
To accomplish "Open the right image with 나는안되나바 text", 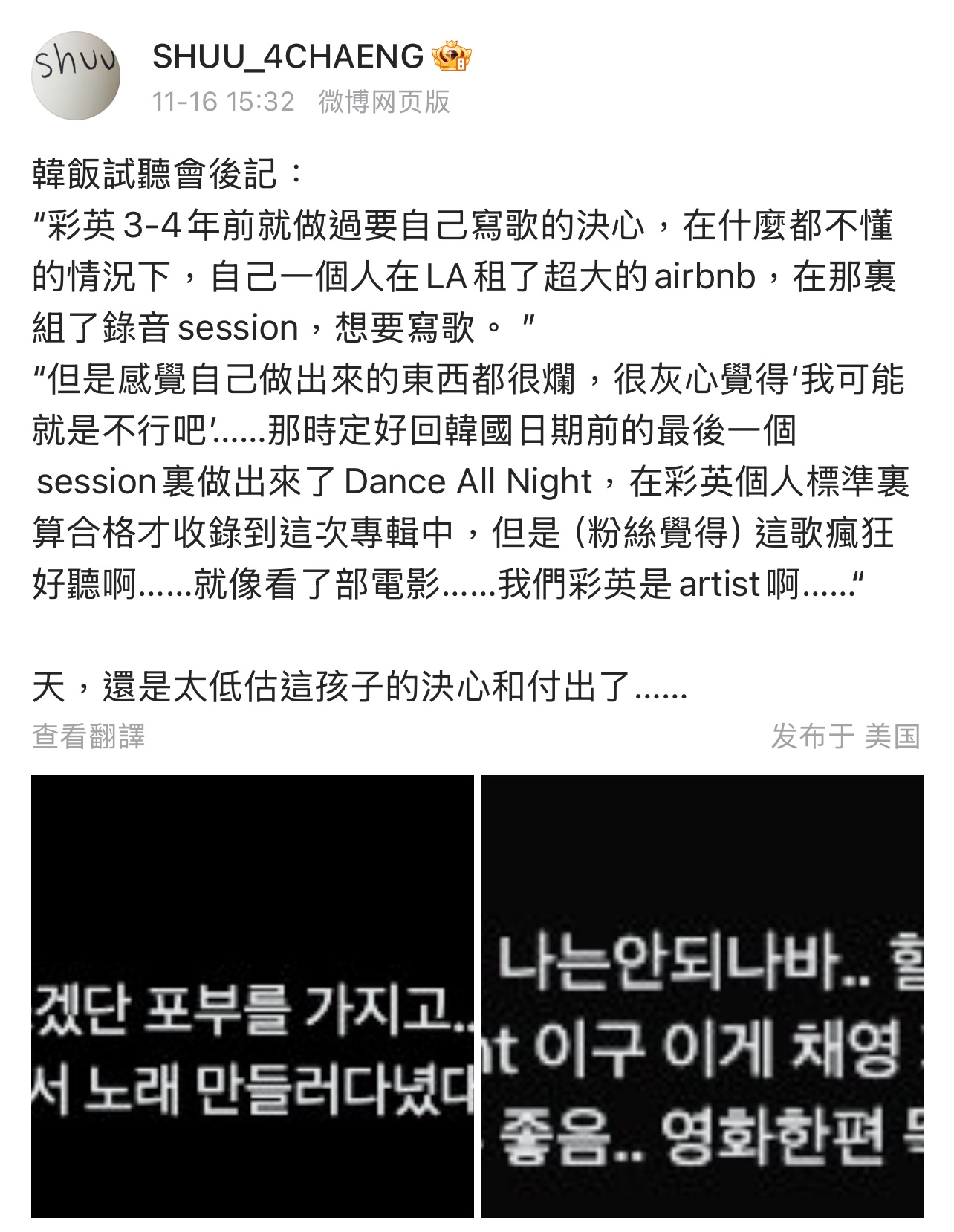I will click(701, 996).
